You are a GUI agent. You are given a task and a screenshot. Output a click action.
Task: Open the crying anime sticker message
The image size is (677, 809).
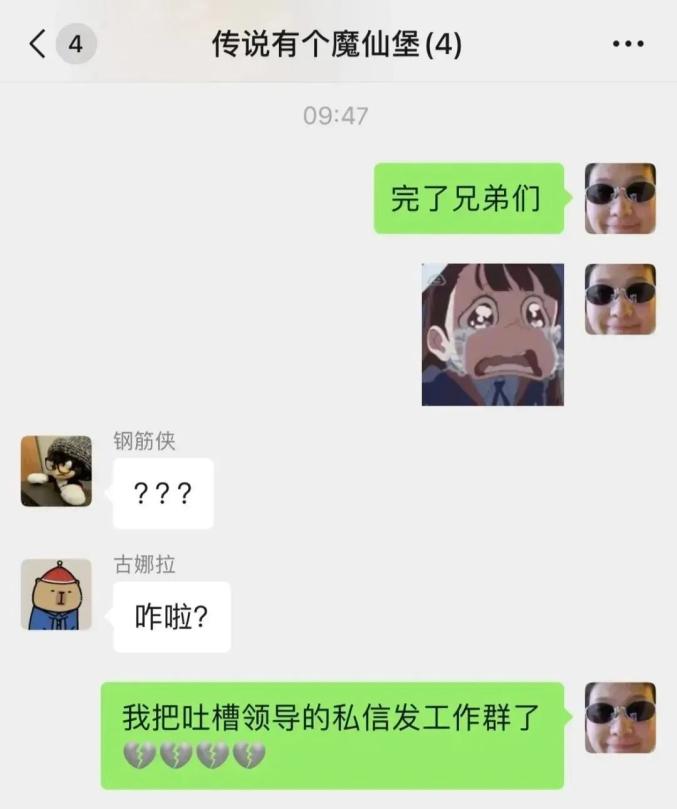(x=492, y=334)
